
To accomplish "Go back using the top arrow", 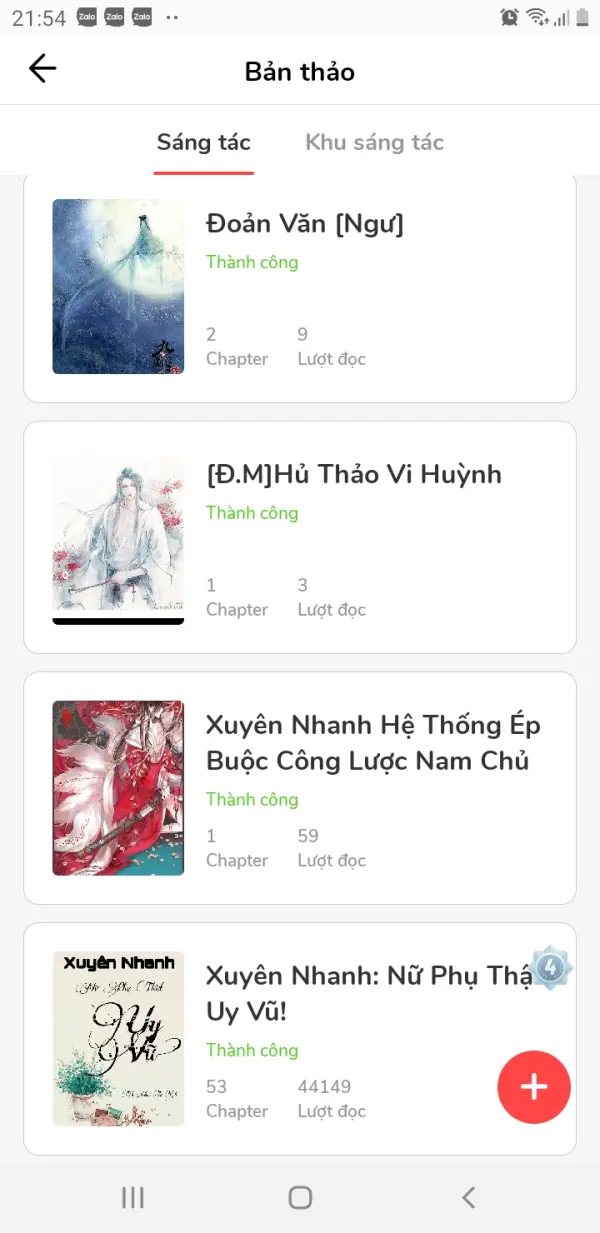I will (x=43, y=69).
